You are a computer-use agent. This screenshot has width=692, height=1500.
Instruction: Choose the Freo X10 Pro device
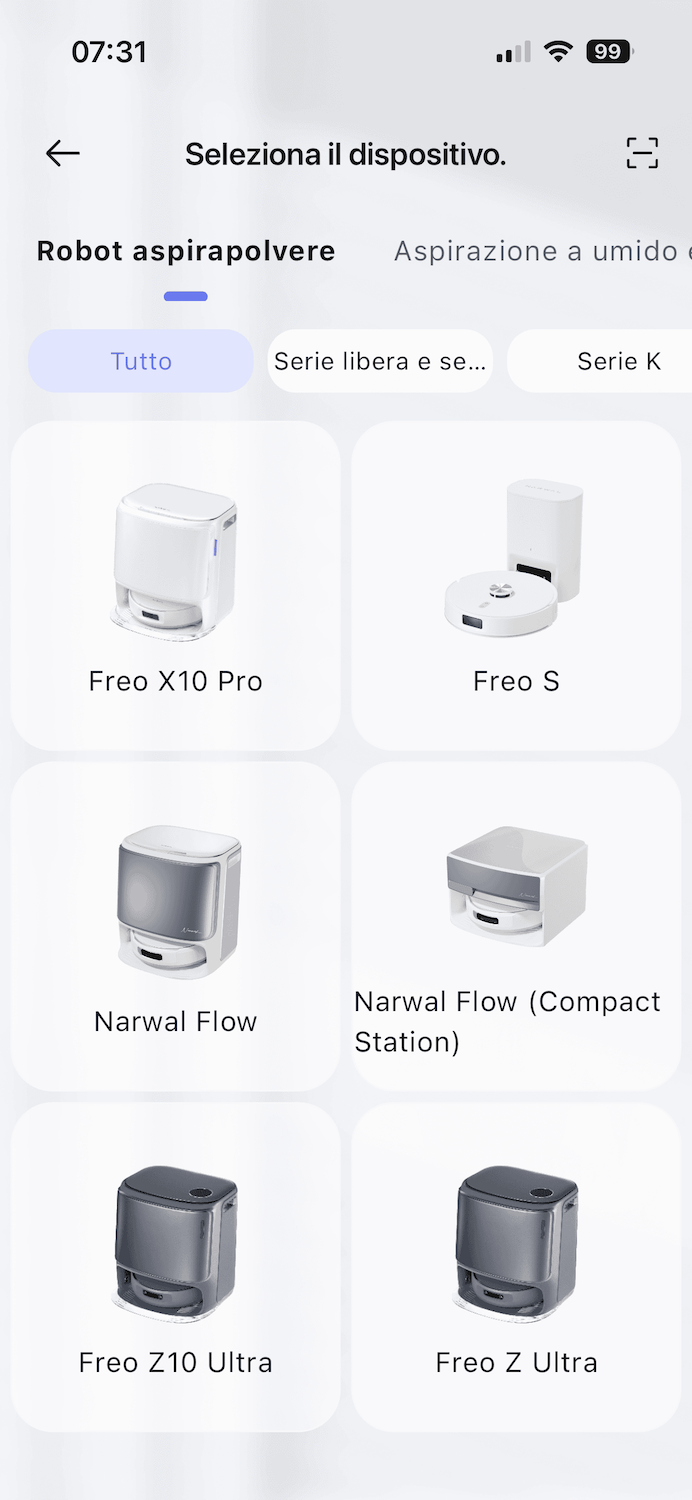click(x=176, y=586)
